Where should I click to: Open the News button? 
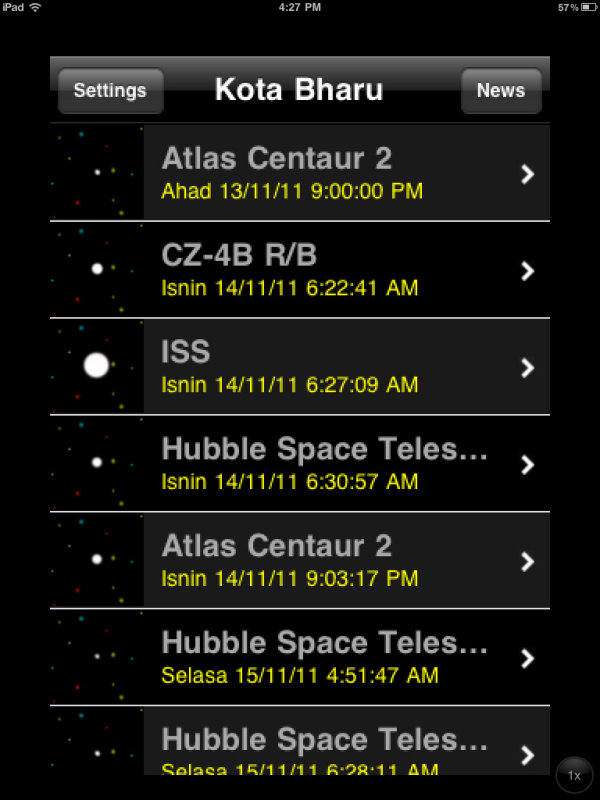(501, 91)
